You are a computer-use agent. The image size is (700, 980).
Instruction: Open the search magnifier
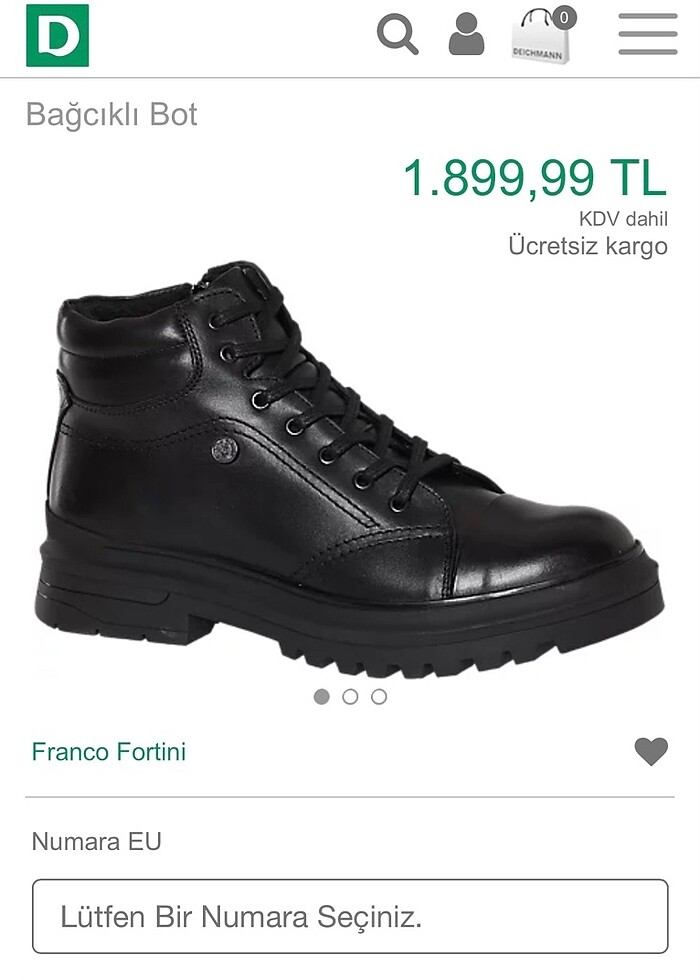[397, 35]
